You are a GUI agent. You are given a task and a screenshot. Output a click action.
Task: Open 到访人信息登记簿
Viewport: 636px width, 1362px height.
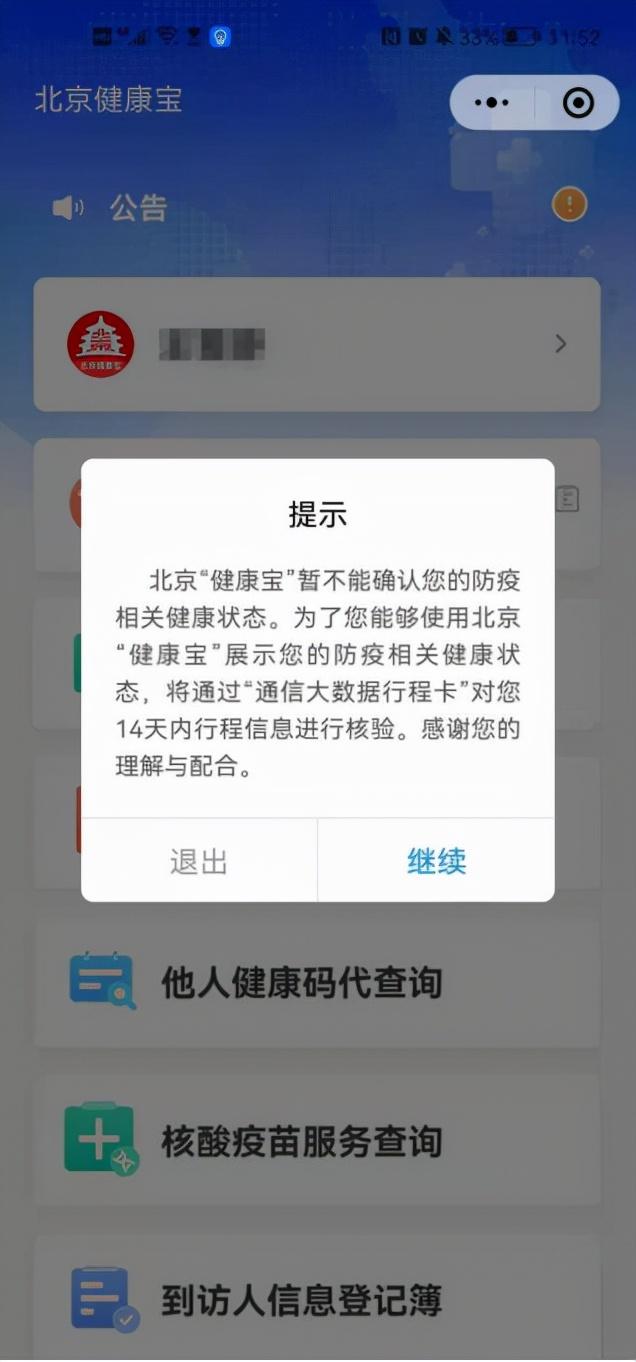tap(316, 1299)
